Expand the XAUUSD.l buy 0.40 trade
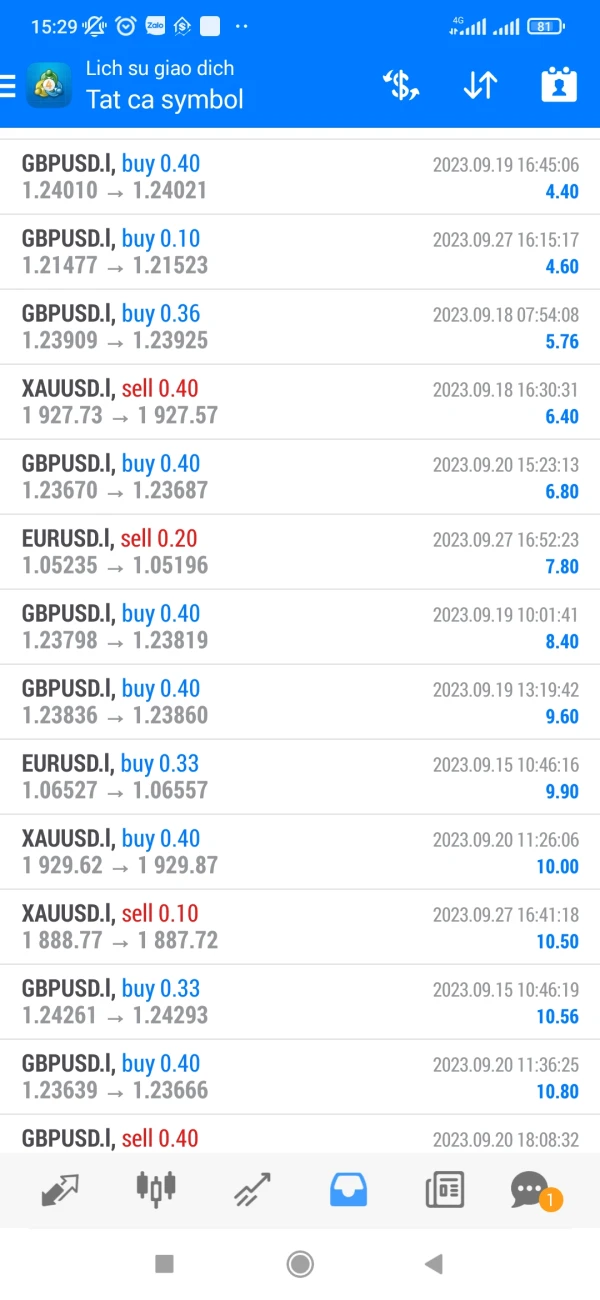The height and width of the screenshot is (1300, 600). [300, 852]
